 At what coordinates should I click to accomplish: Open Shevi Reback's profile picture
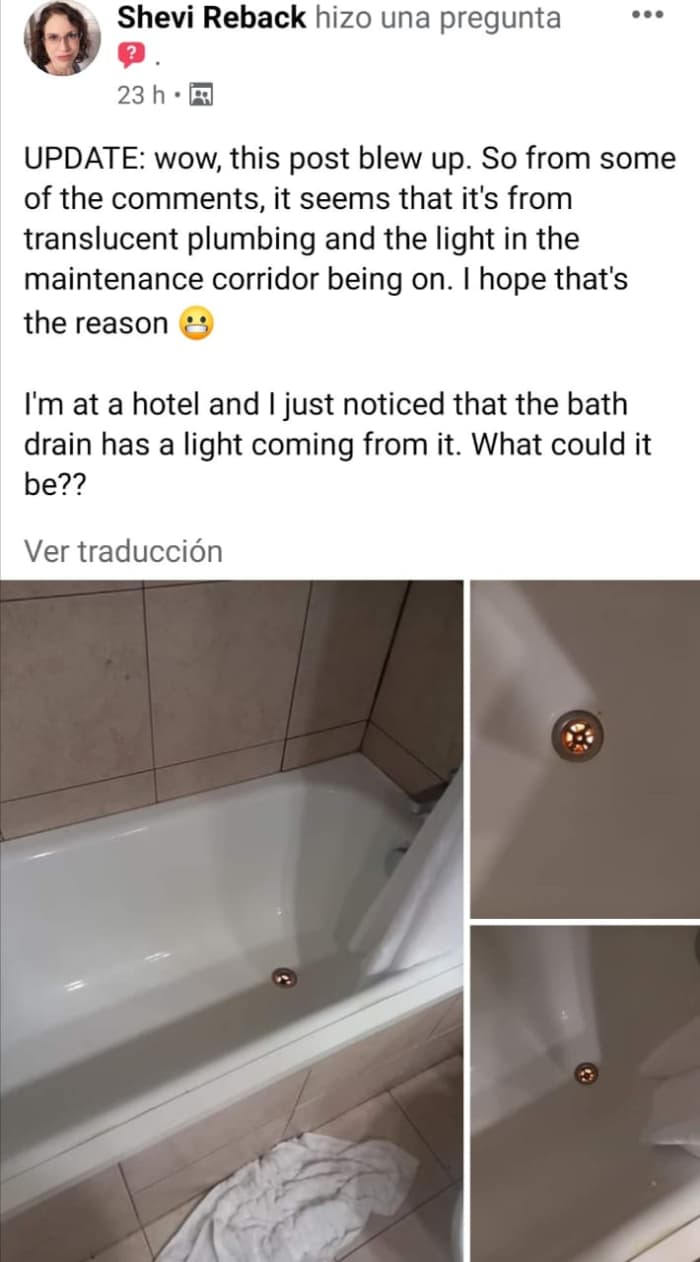pos(62,38)
